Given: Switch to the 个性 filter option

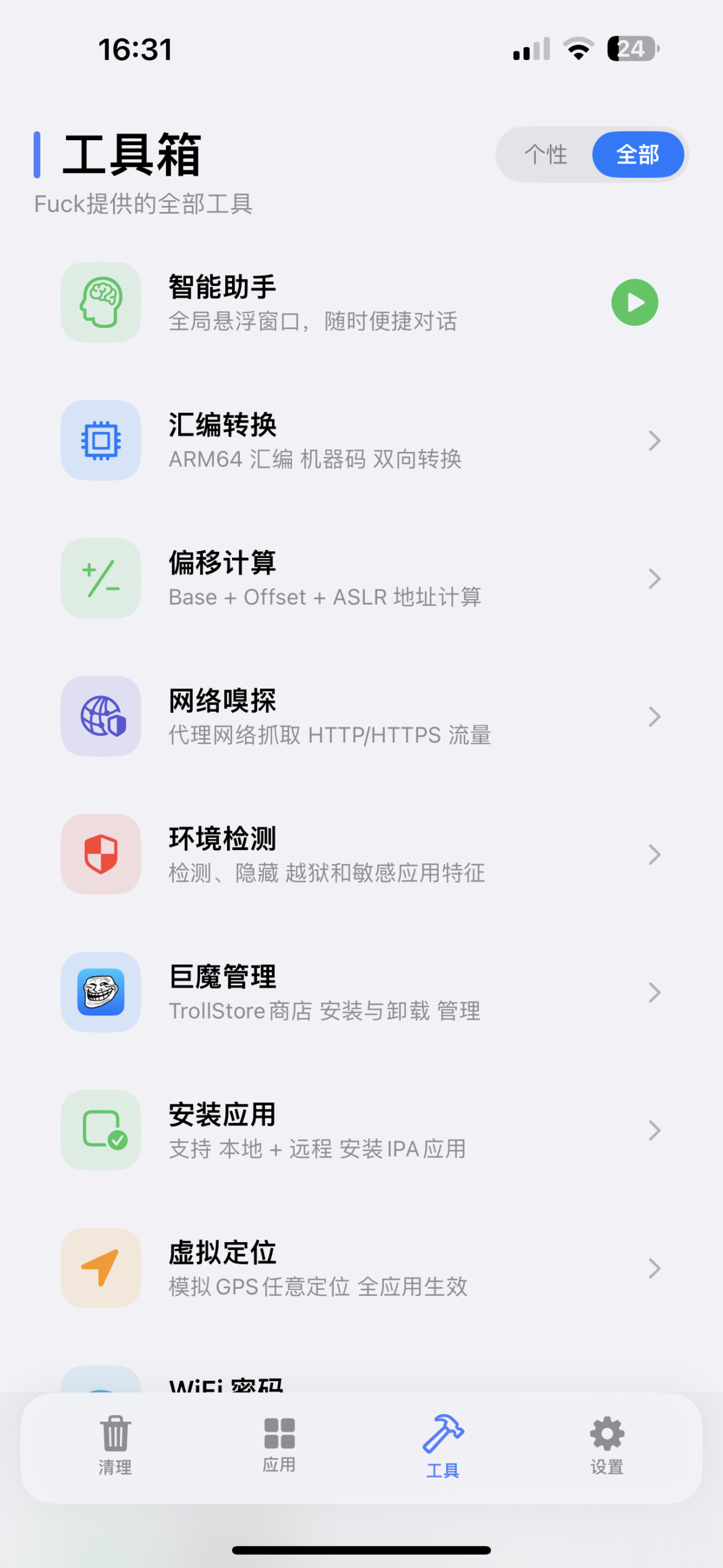Looking at the screenshot, I should point(545,155).
